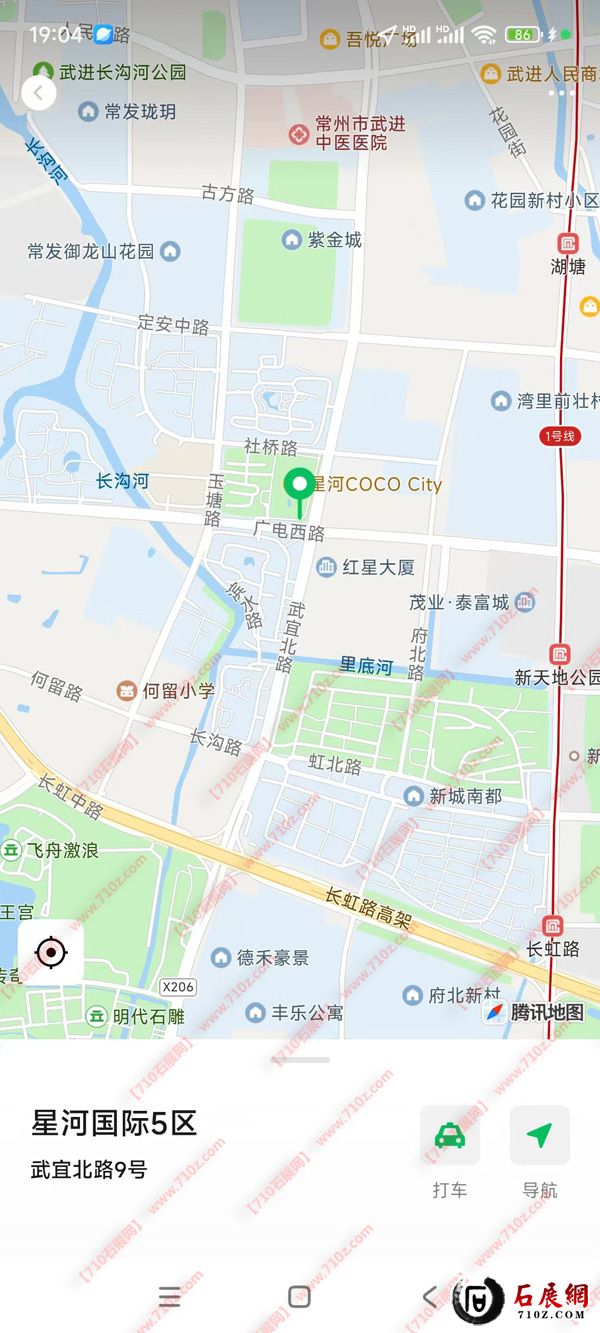Start navigation with the 导航 button
The height and width of the screenshot is (1333, 600).
point(539,1136)
